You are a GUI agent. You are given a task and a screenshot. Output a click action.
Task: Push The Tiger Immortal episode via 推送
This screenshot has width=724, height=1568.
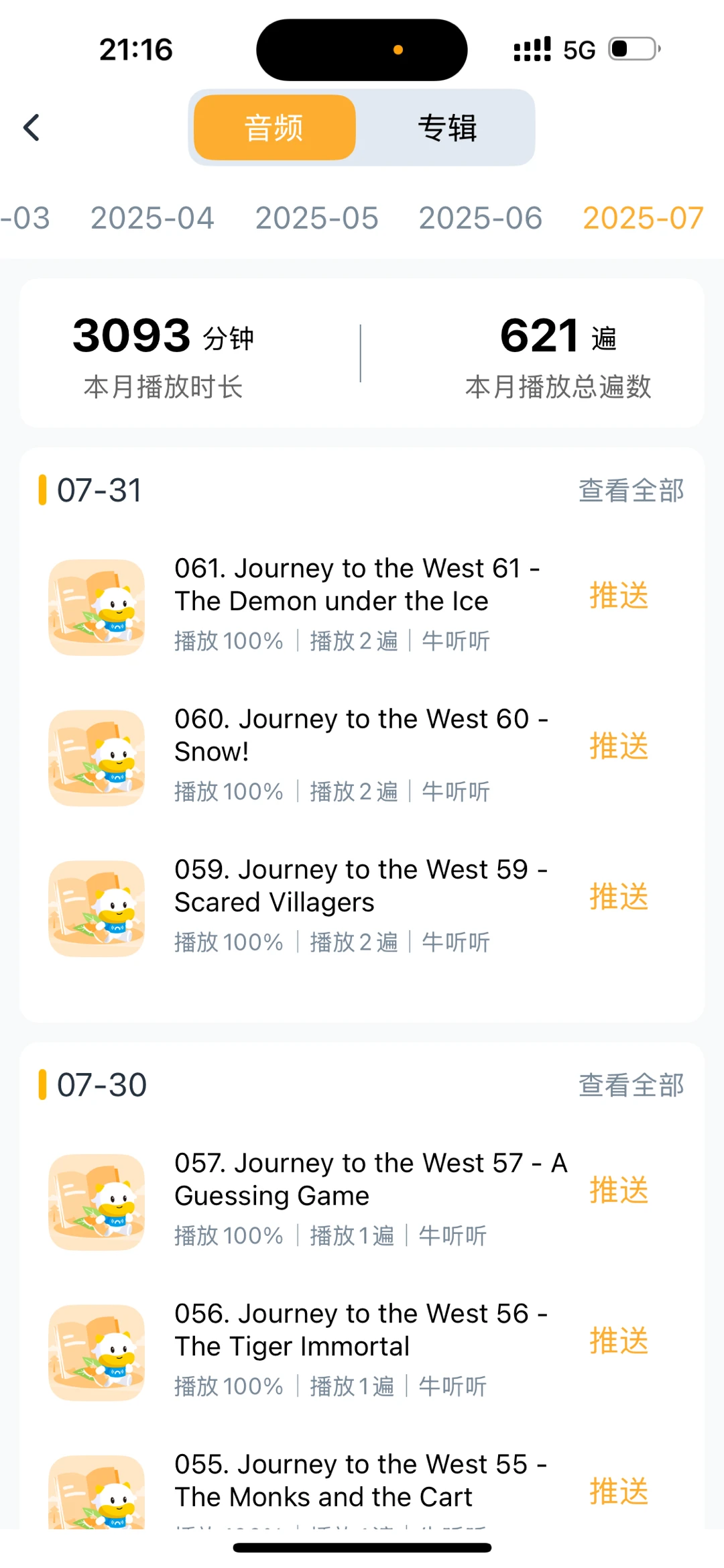(619, 1341)
